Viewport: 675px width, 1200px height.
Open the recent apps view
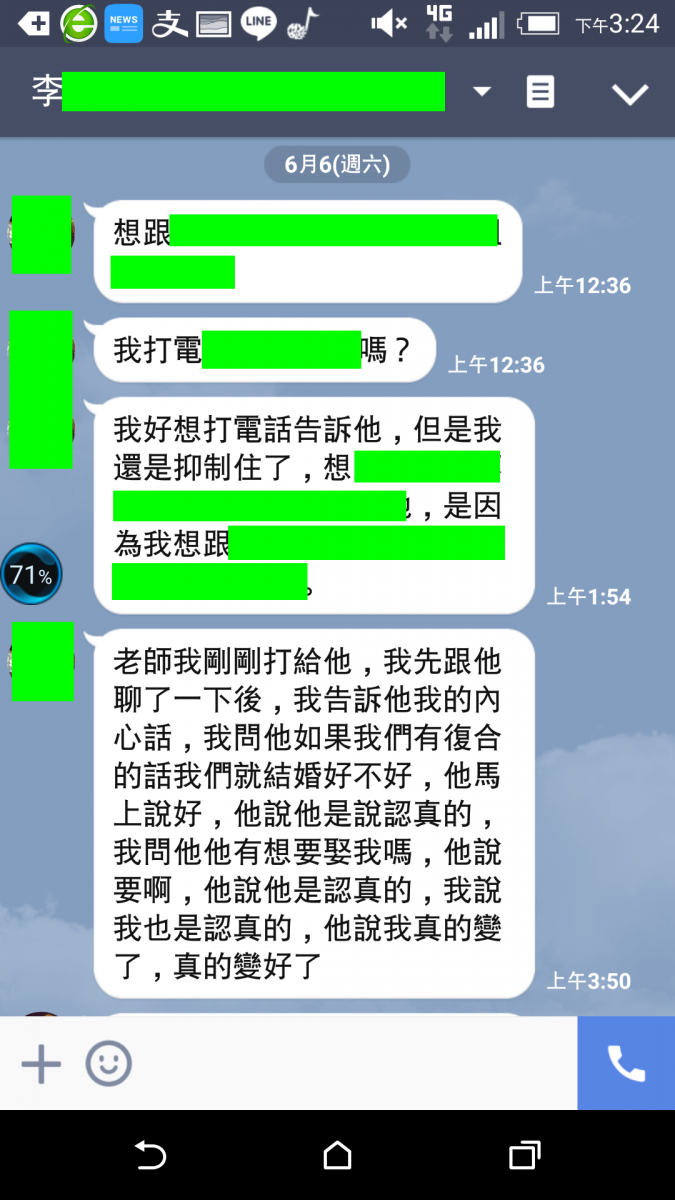[524, 1155]
